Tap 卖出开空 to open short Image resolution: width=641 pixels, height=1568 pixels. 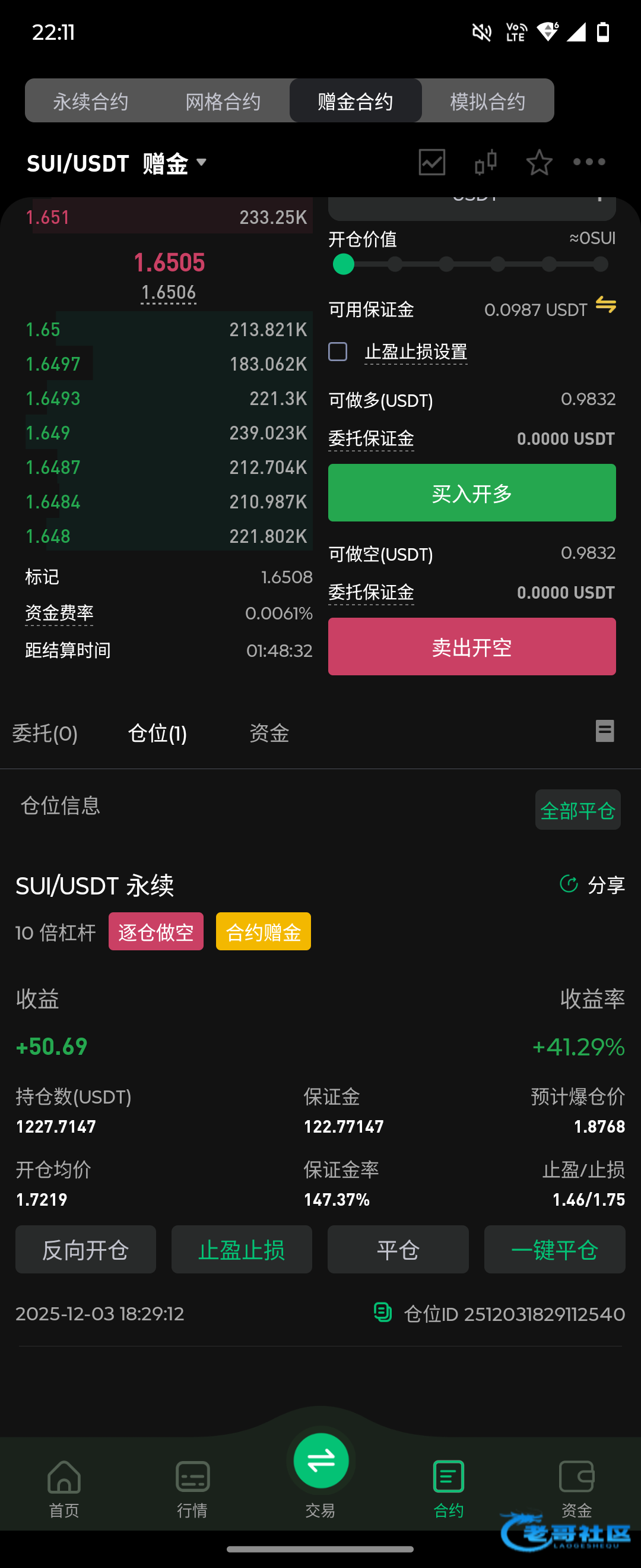click(x=472, y=646)
